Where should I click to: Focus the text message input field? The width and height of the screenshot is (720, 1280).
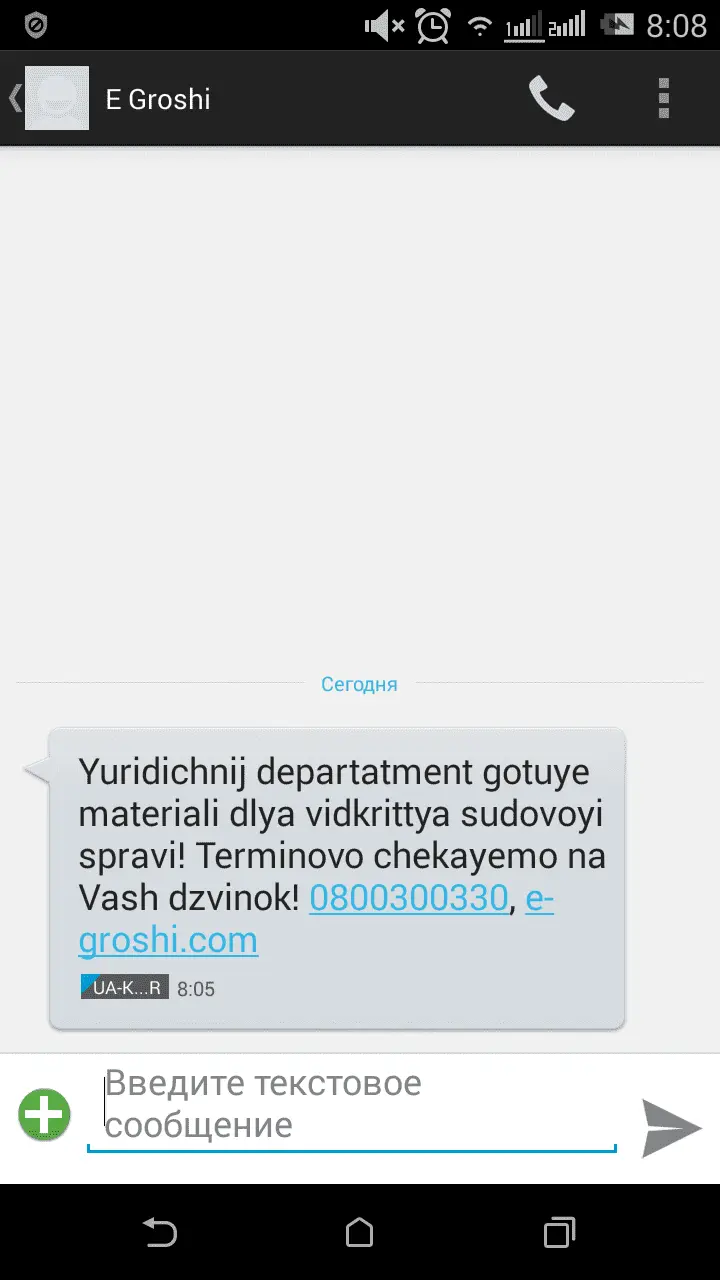tap(350, 1105)
